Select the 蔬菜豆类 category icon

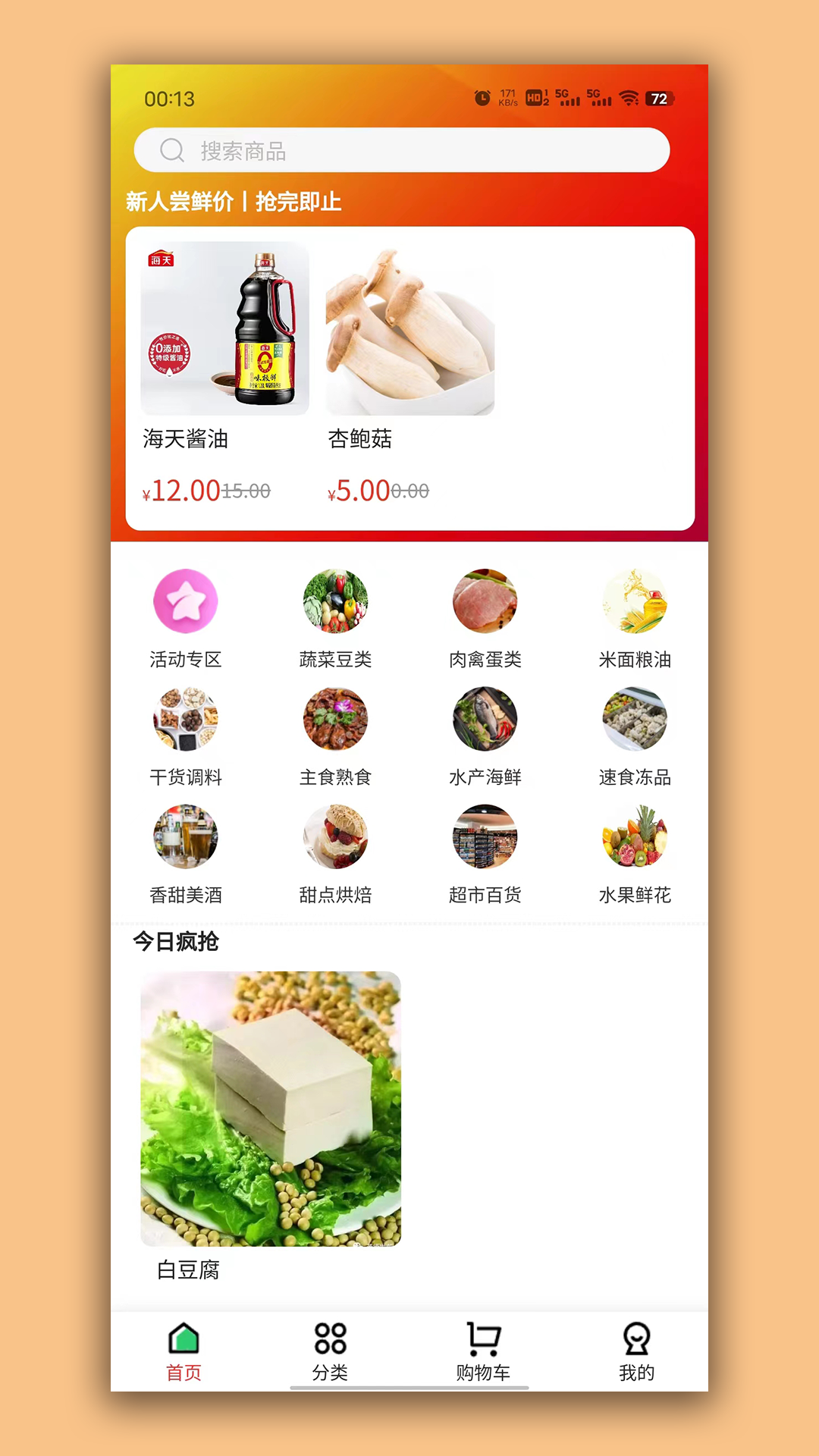point(335,601)
